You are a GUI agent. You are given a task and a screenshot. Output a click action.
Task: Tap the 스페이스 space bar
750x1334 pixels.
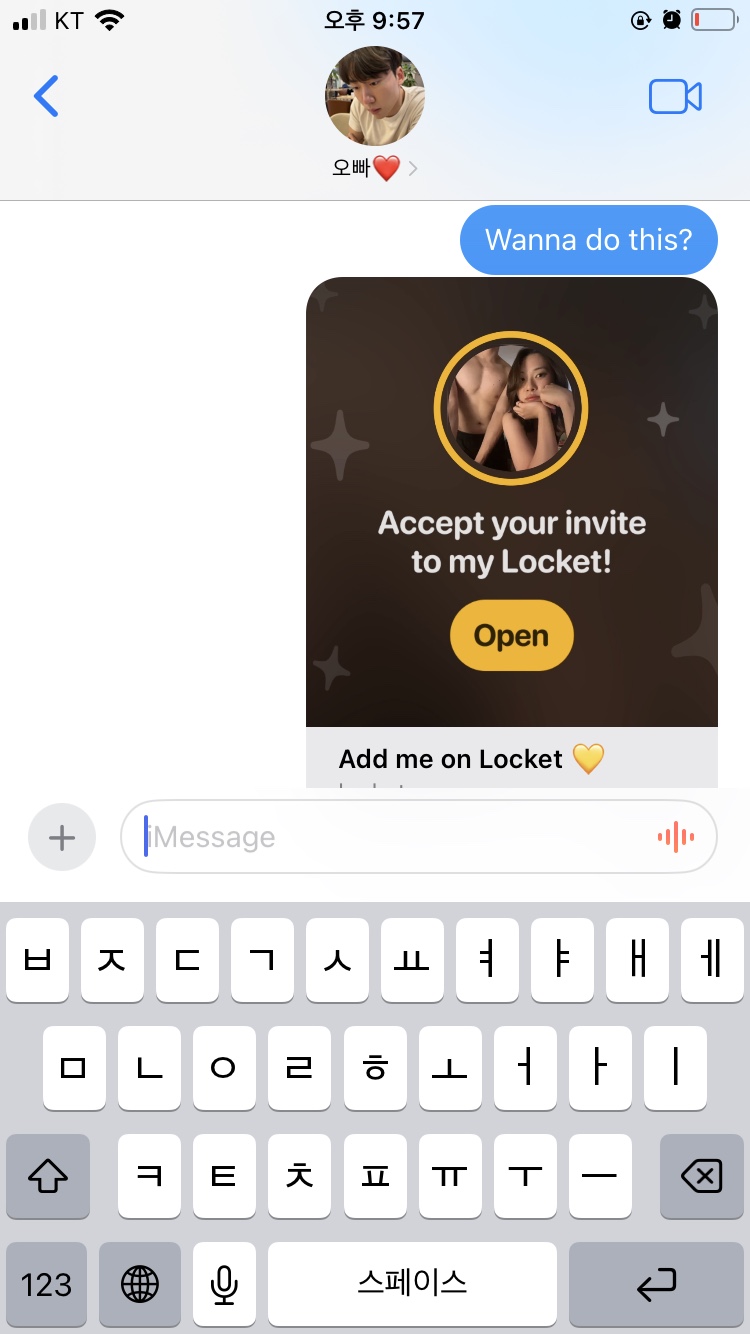[x=412, y=1284]
